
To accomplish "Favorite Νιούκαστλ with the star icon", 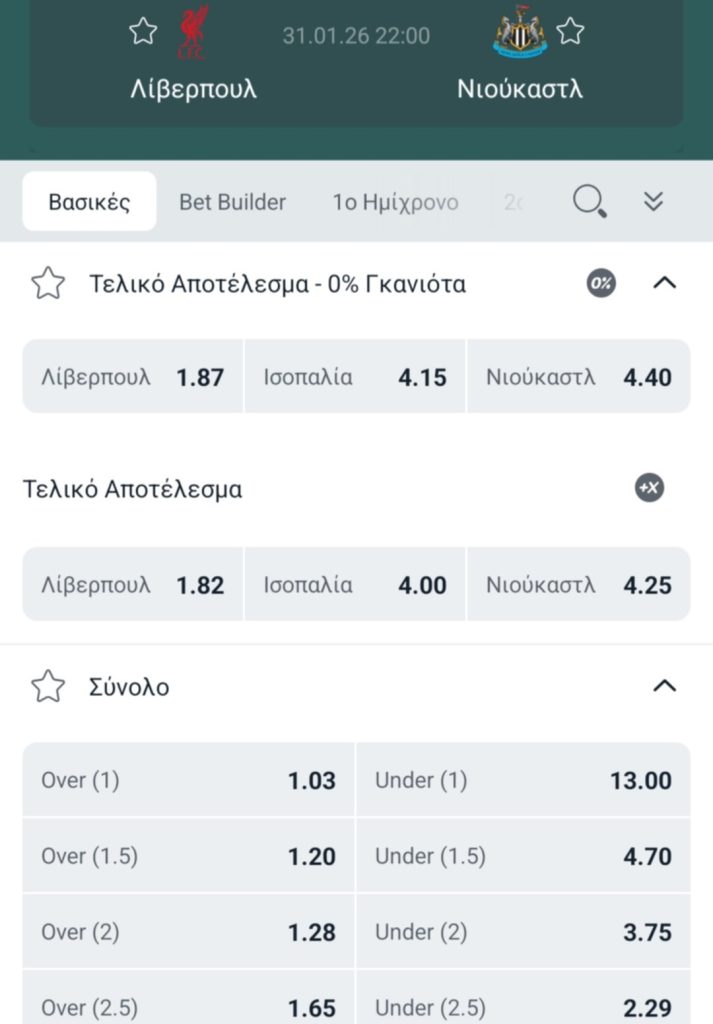I will point(570,31).
